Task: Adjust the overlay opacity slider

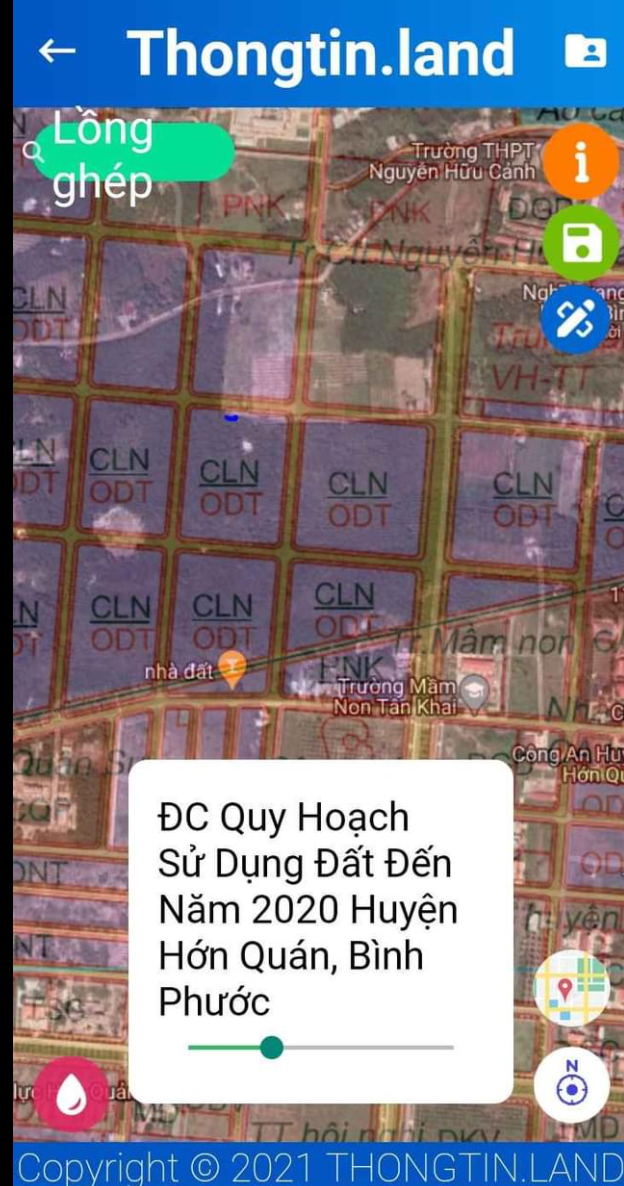Action: pos(271,1047)
